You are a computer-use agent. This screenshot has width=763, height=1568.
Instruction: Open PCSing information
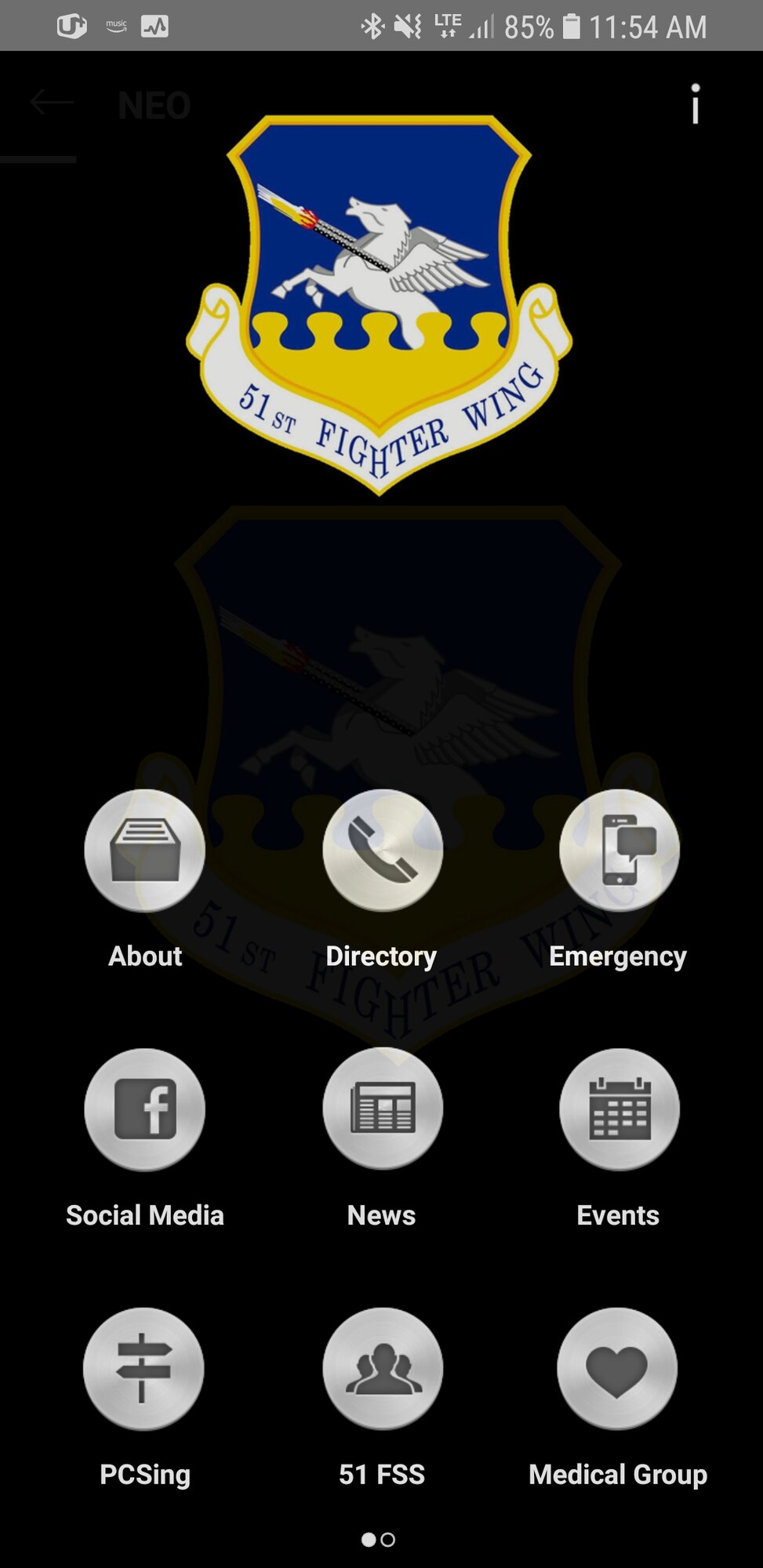[144, 1368]
